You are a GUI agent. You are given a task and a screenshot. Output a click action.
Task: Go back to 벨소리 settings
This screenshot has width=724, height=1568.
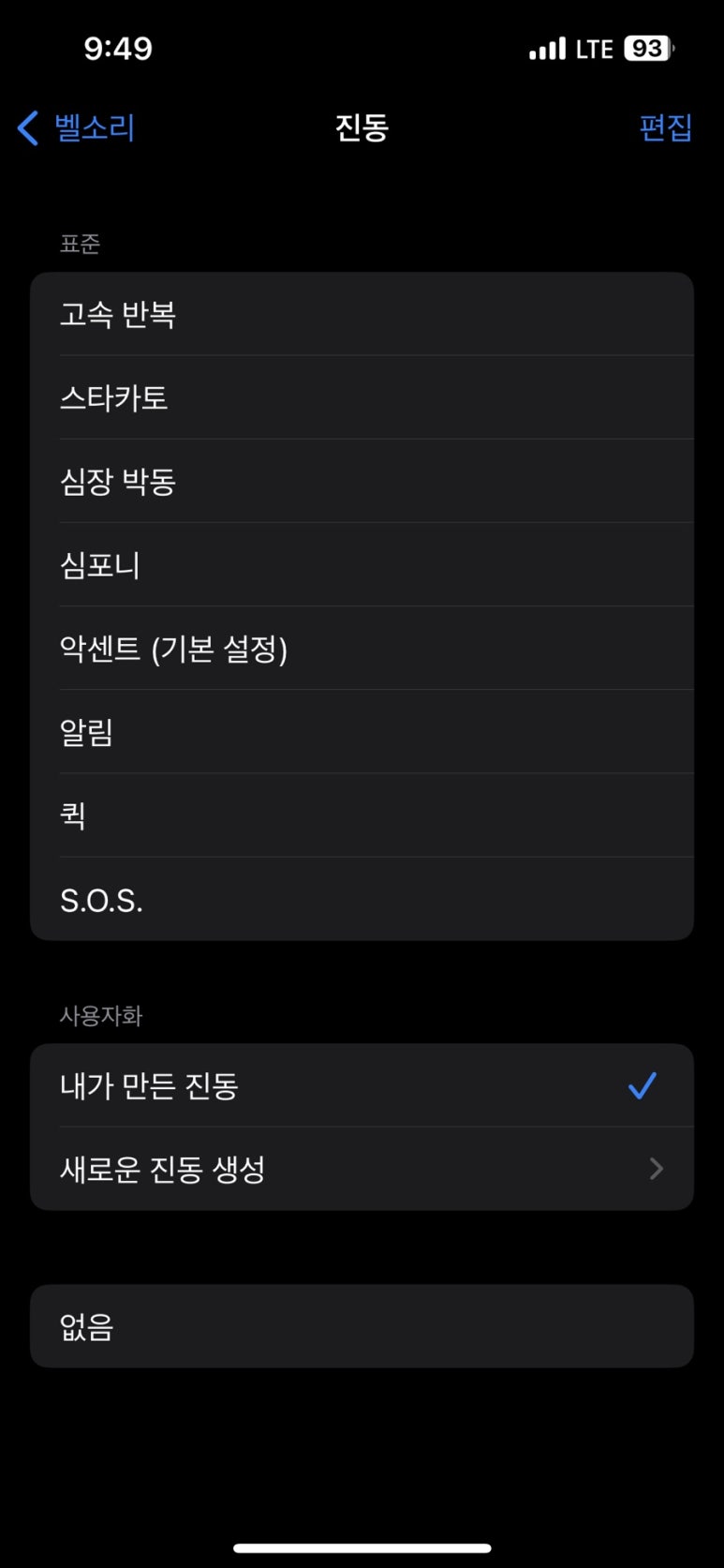pyautogui.click(x=76, y=127)
